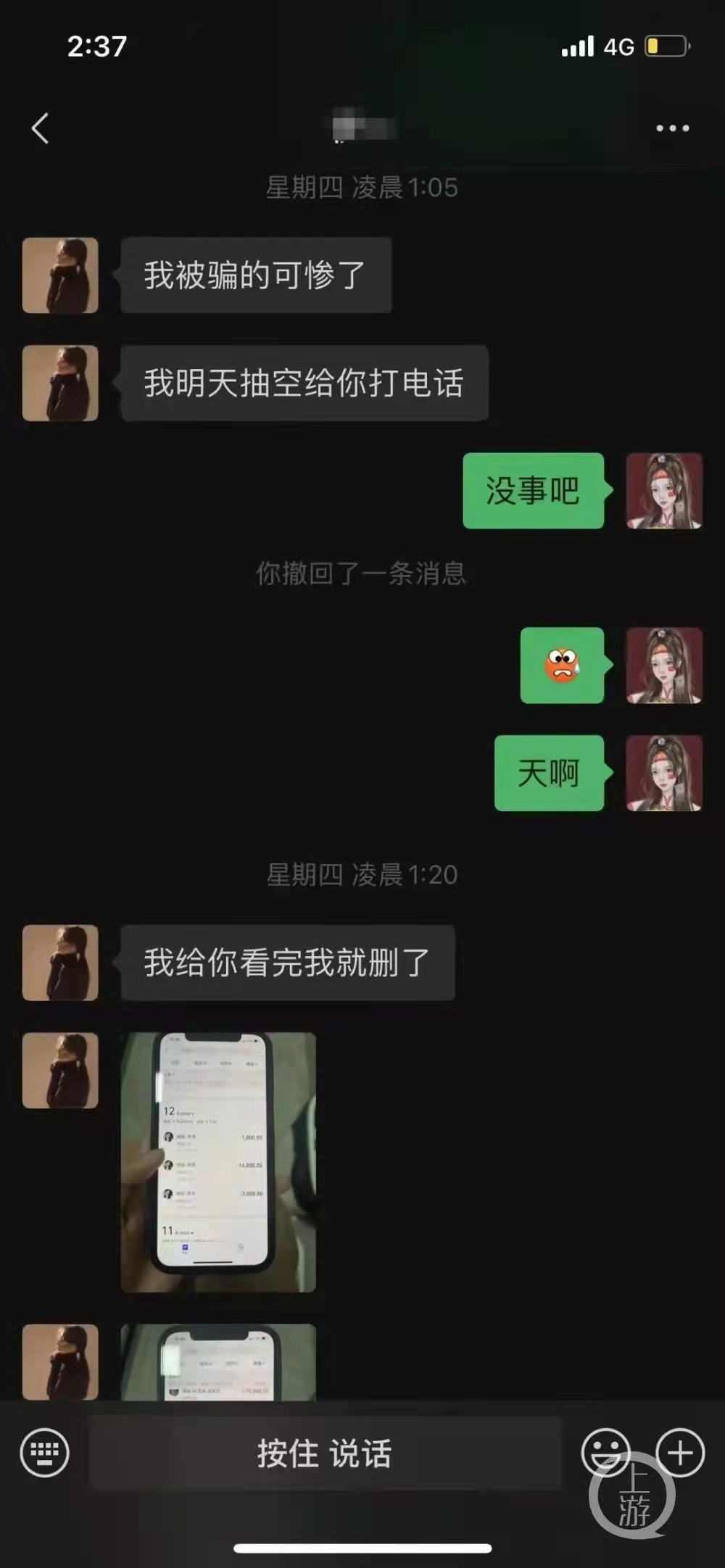Tap the 星期四 凌晨1:20 timestamp

pos(362,876)
